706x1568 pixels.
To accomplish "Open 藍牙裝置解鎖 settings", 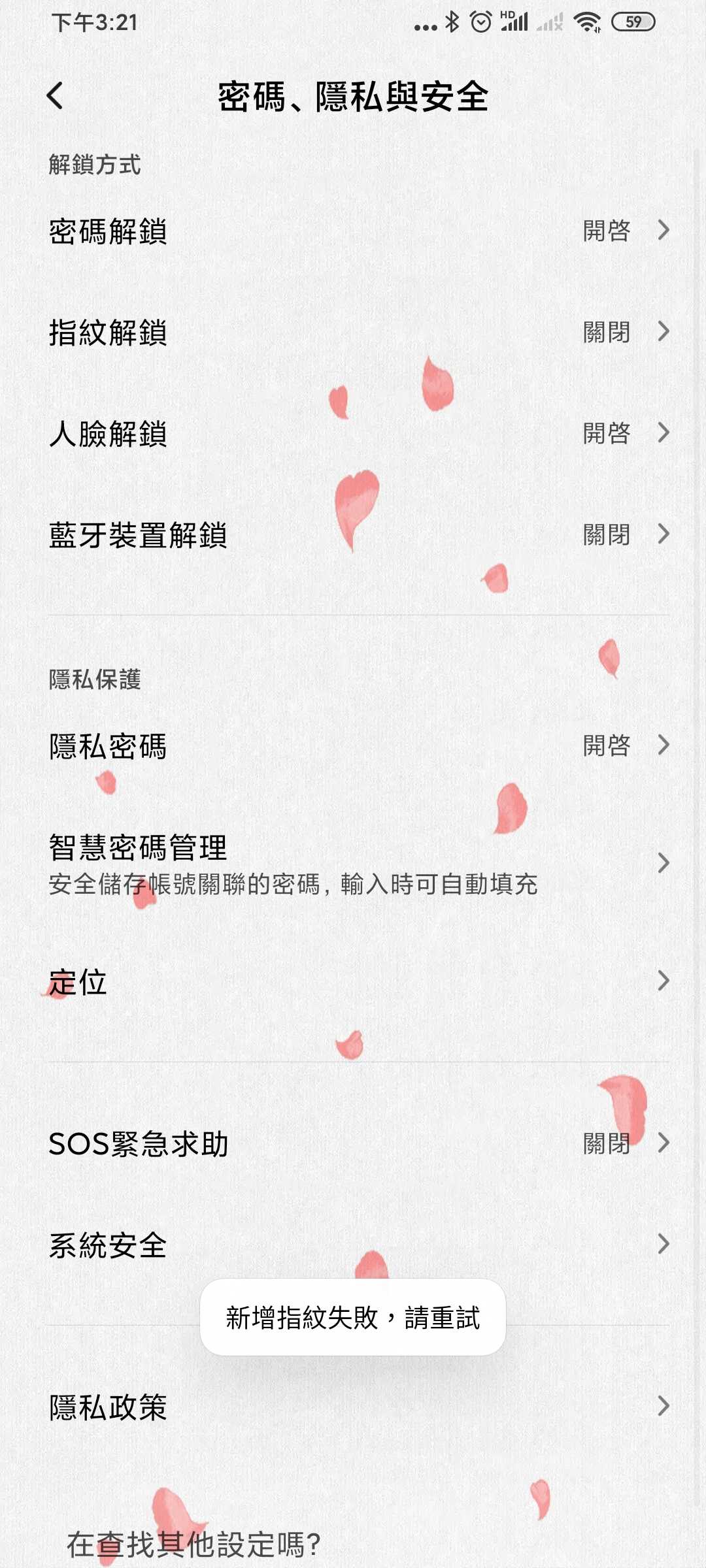I will [353, 535].
